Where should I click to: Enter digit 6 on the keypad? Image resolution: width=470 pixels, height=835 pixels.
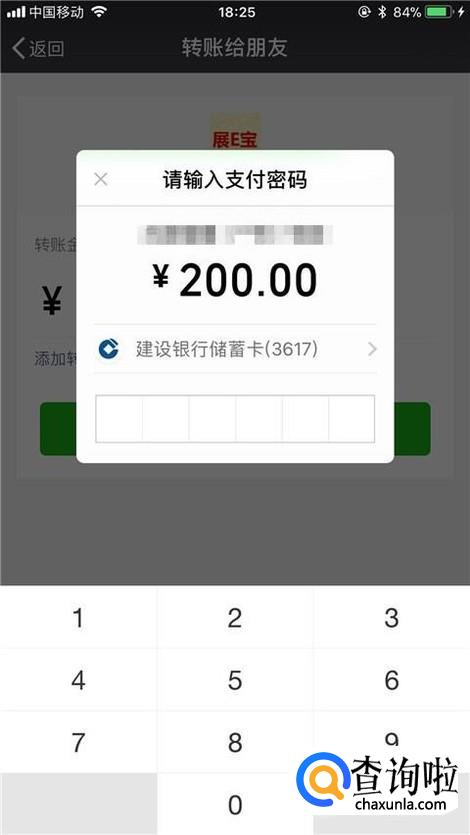coord(392,680)
